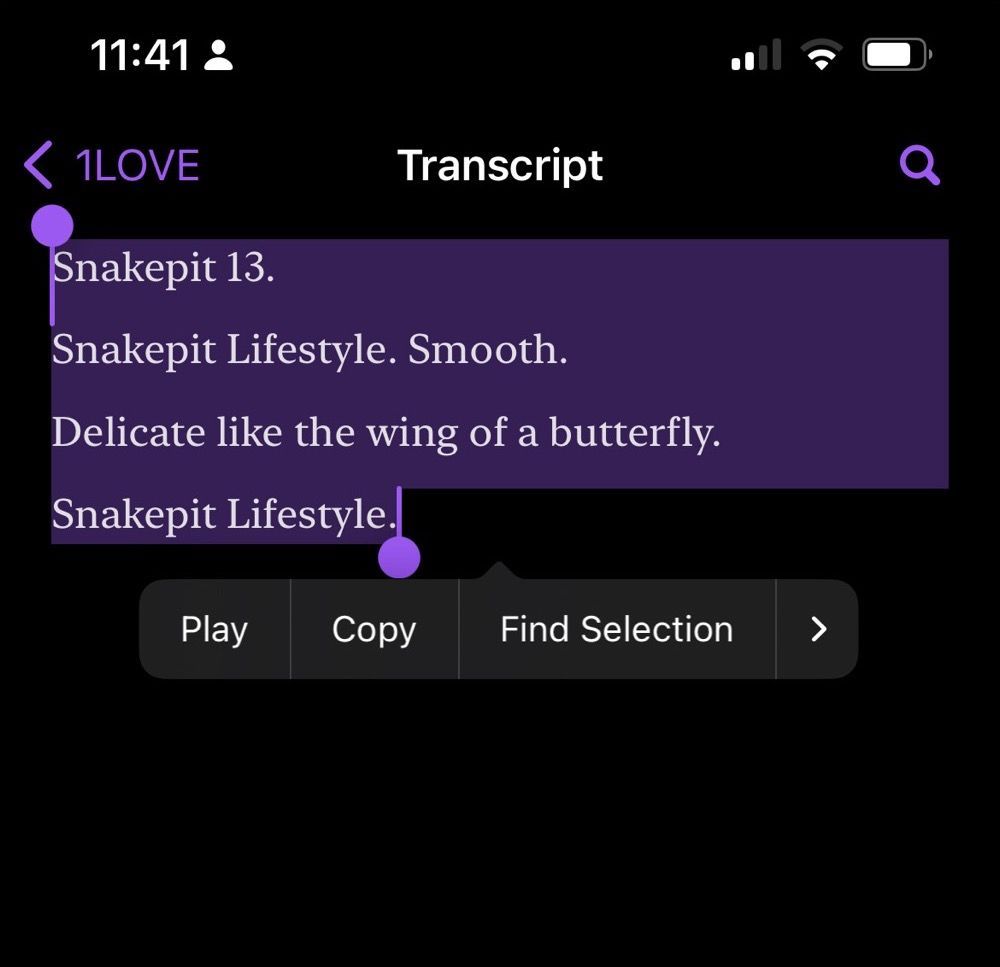The width and height of the screenshot is (1000, 967).
Task: Show more options with the arrow
Action: (818, 629)
